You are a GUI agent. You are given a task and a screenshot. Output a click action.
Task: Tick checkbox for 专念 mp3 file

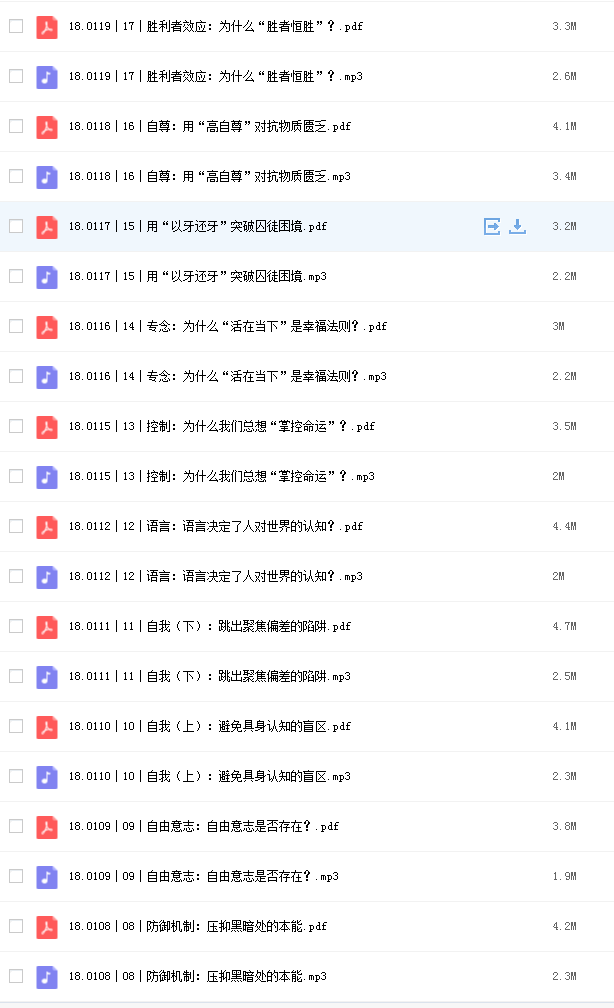coord(16,376)
